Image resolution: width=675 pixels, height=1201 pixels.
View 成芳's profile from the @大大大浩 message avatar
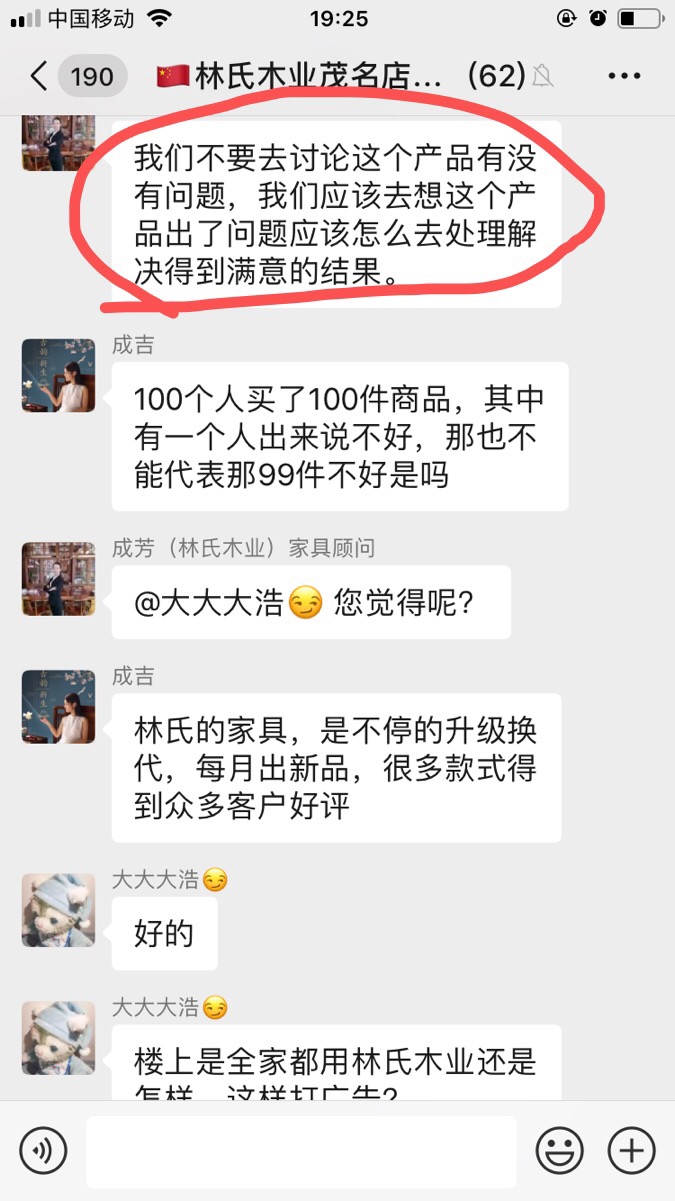pos(58,578)
